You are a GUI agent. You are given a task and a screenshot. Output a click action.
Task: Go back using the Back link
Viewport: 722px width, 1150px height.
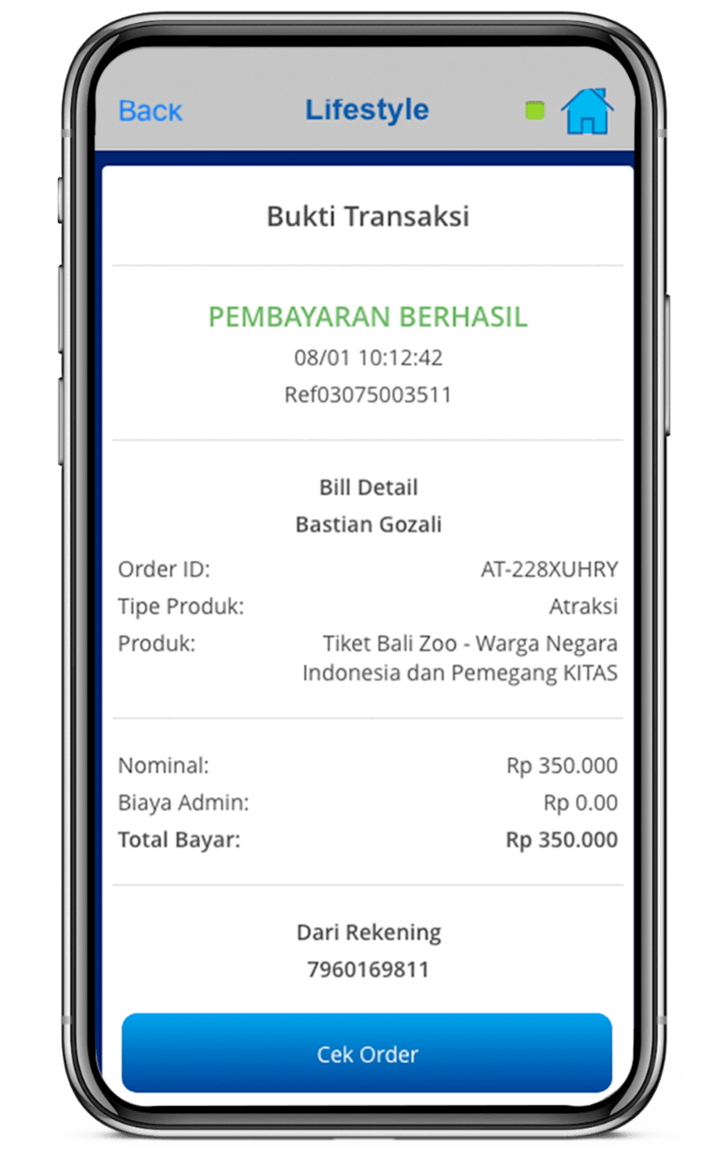[150, 111]
